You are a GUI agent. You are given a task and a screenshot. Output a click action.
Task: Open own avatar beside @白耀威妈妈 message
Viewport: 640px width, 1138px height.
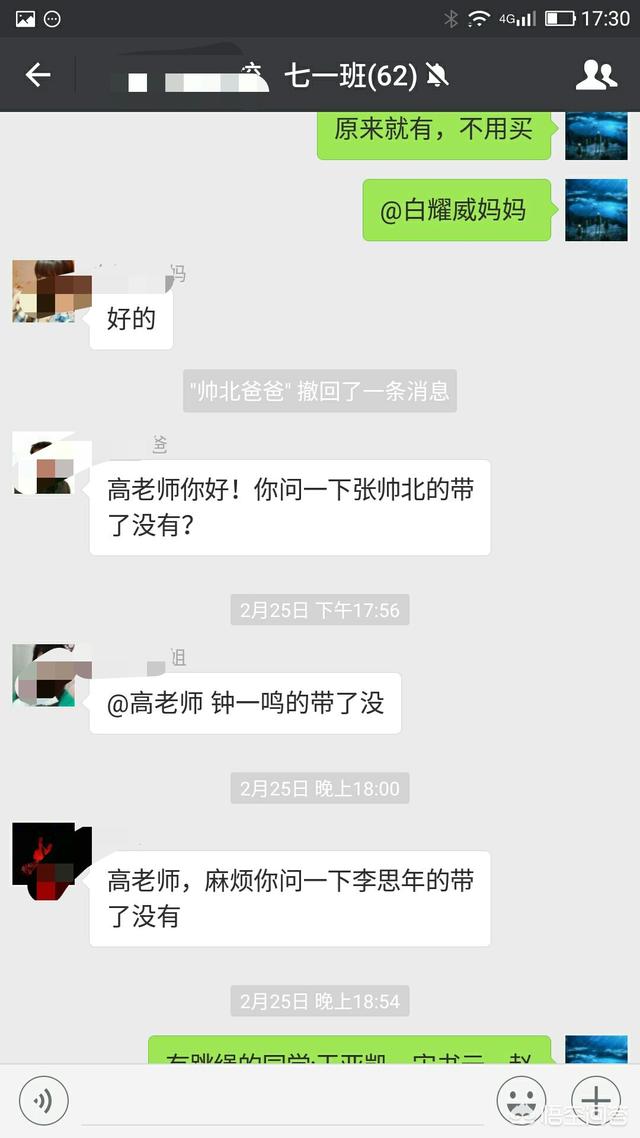596,210
